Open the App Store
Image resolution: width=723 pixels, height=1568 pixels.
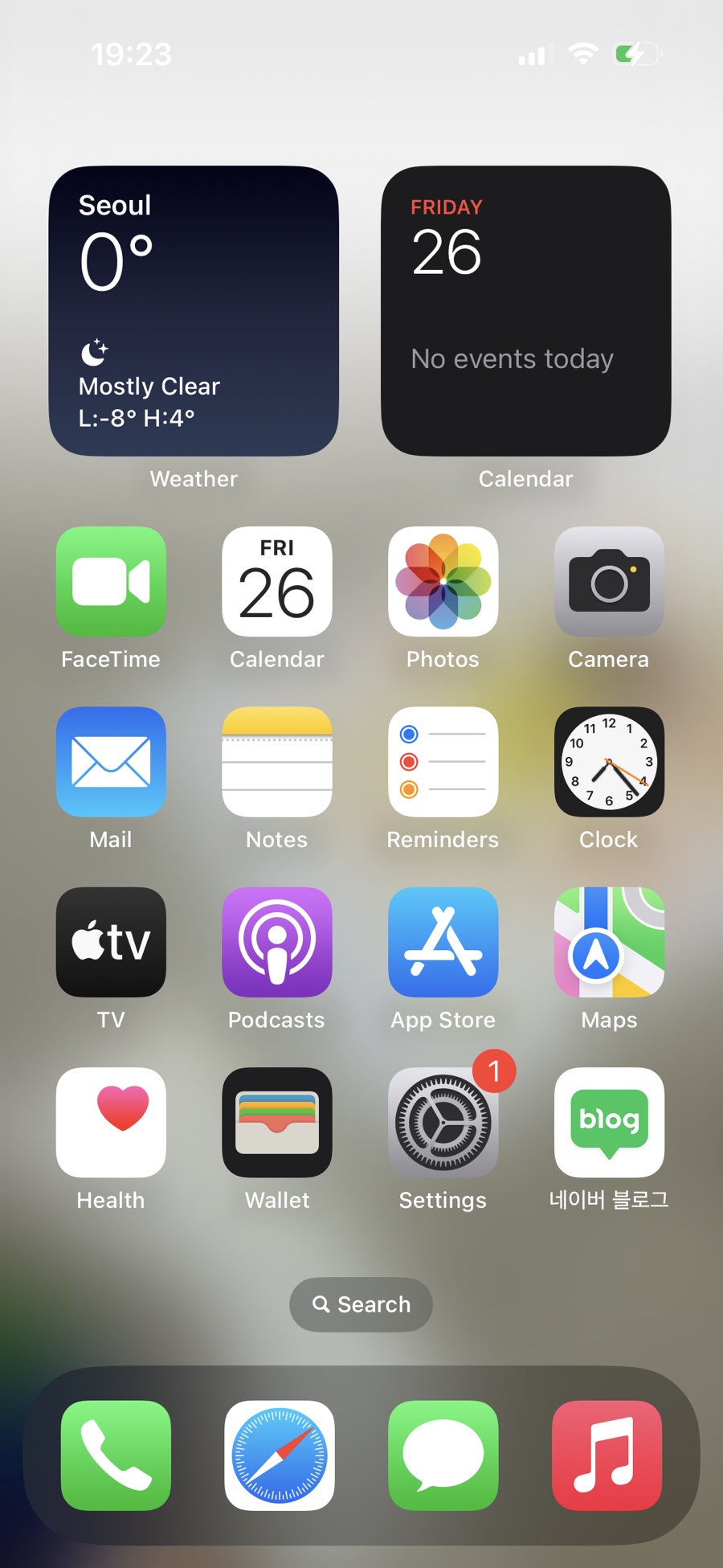coord(443,942)
